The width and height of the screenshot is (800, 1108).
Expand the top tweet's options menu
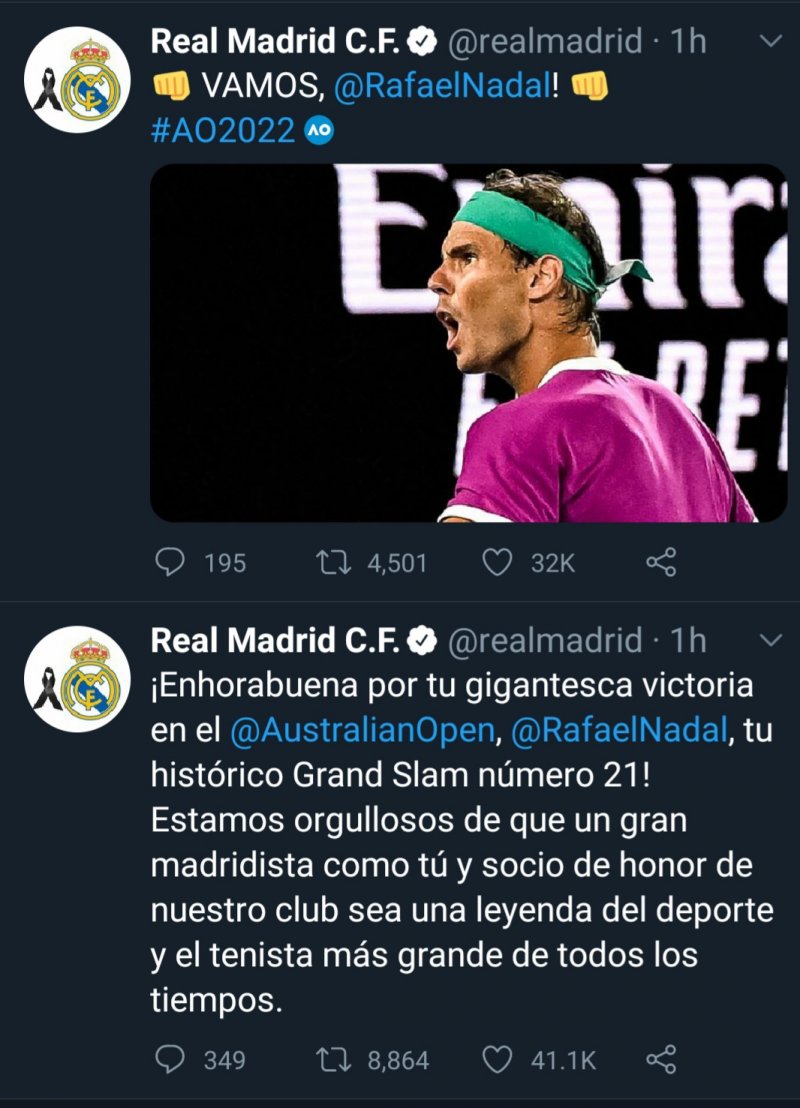coord(772,39)
